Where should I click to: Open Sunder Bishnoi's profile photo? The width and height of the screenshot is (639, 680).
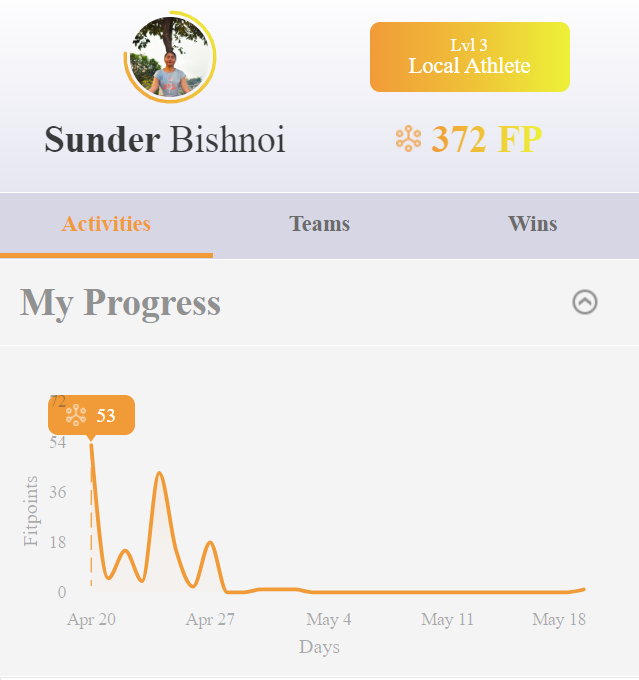coord(170,58)
